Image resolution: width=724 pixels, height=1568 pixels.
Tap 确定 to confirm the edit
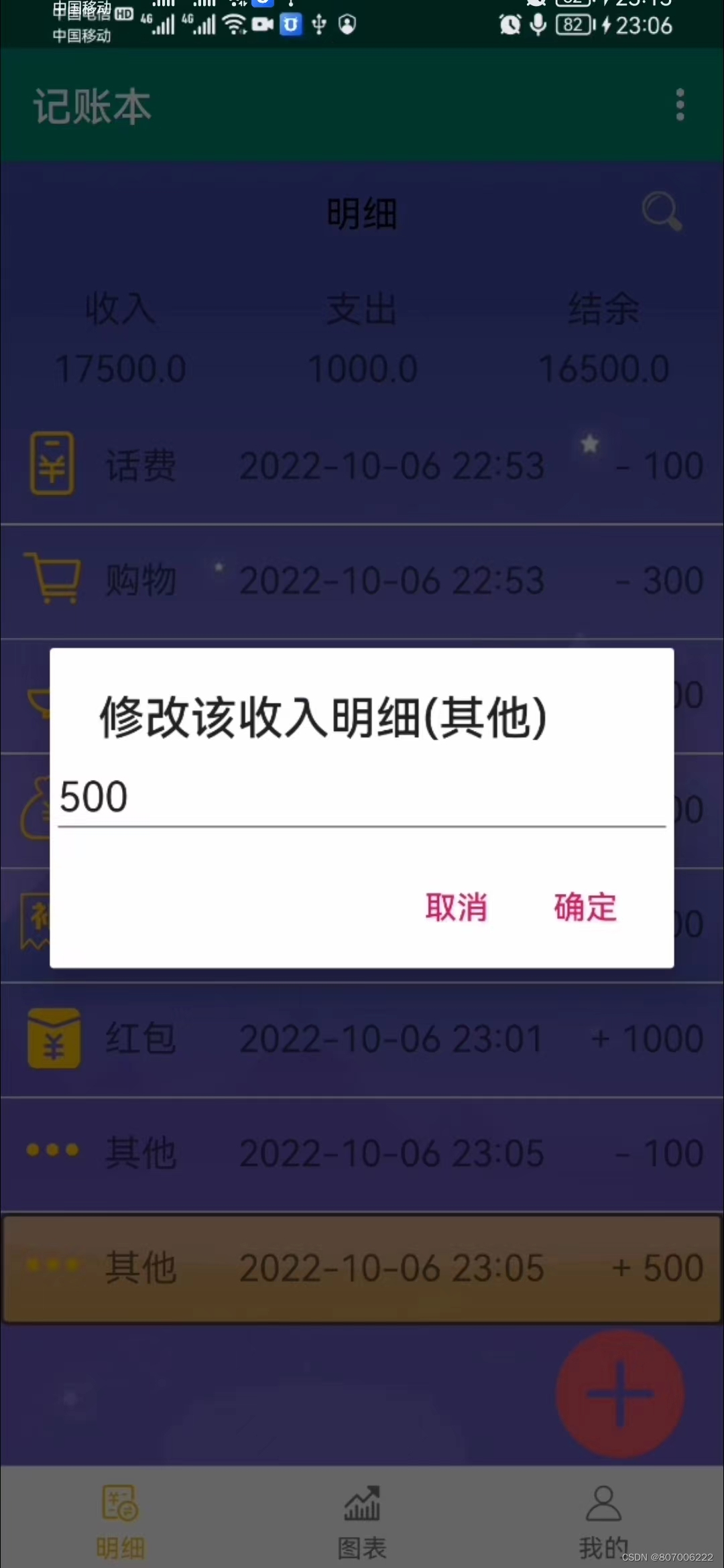(x=585, y=907)
